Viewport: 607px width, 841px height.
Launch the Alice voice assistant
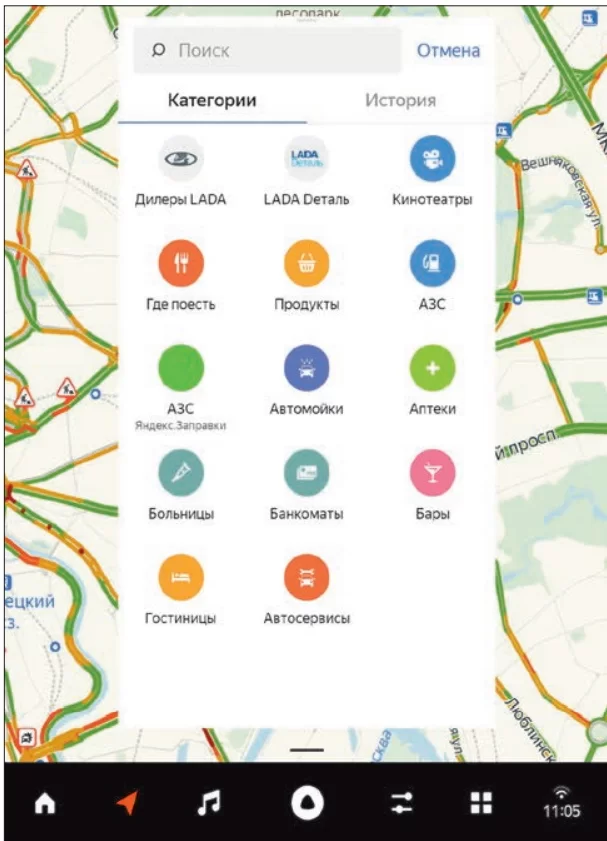(307, 803)
